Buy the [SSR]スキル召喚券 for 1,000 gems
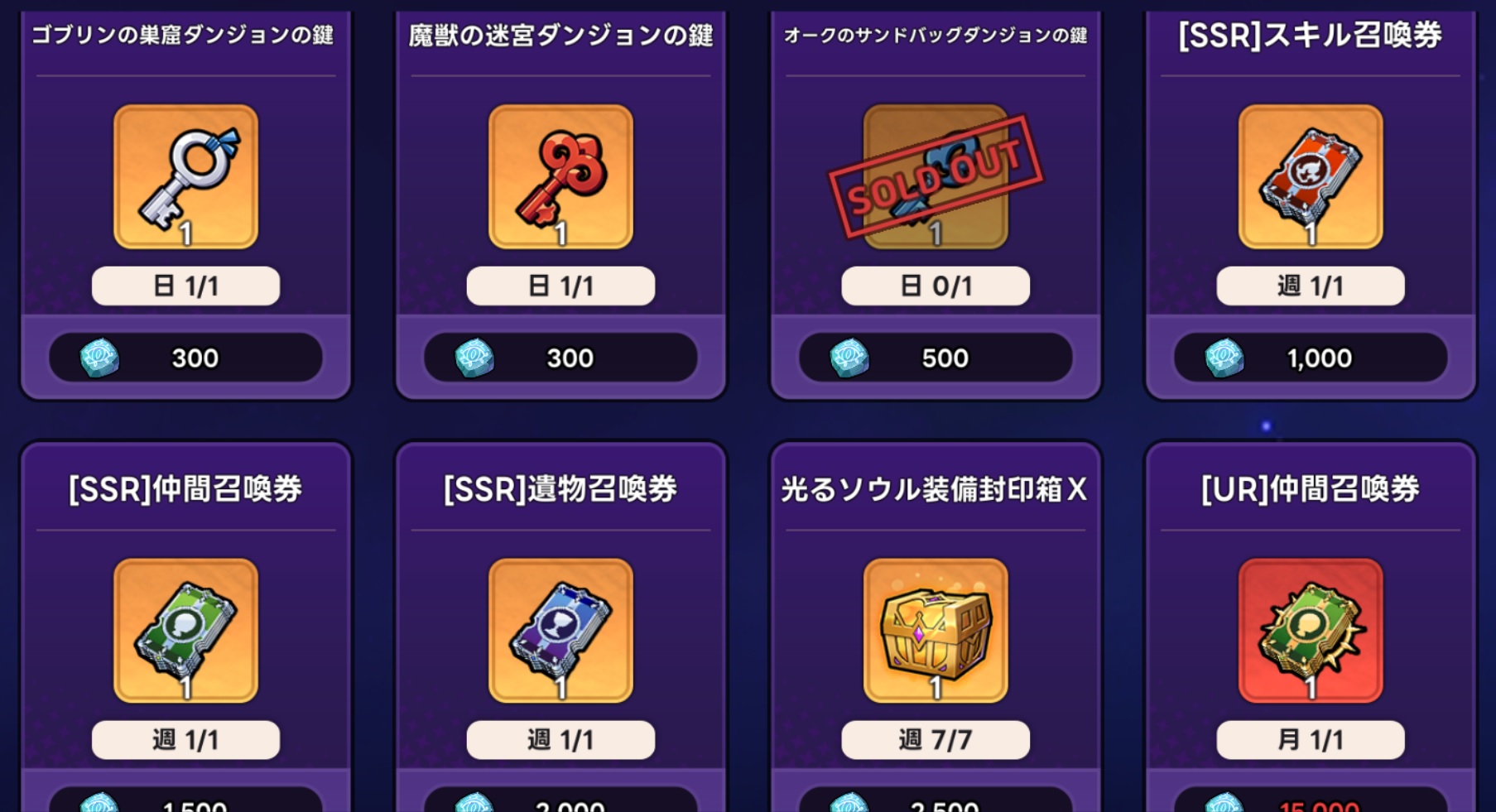Screen dimensions: 1496x812 [1311, 358]
